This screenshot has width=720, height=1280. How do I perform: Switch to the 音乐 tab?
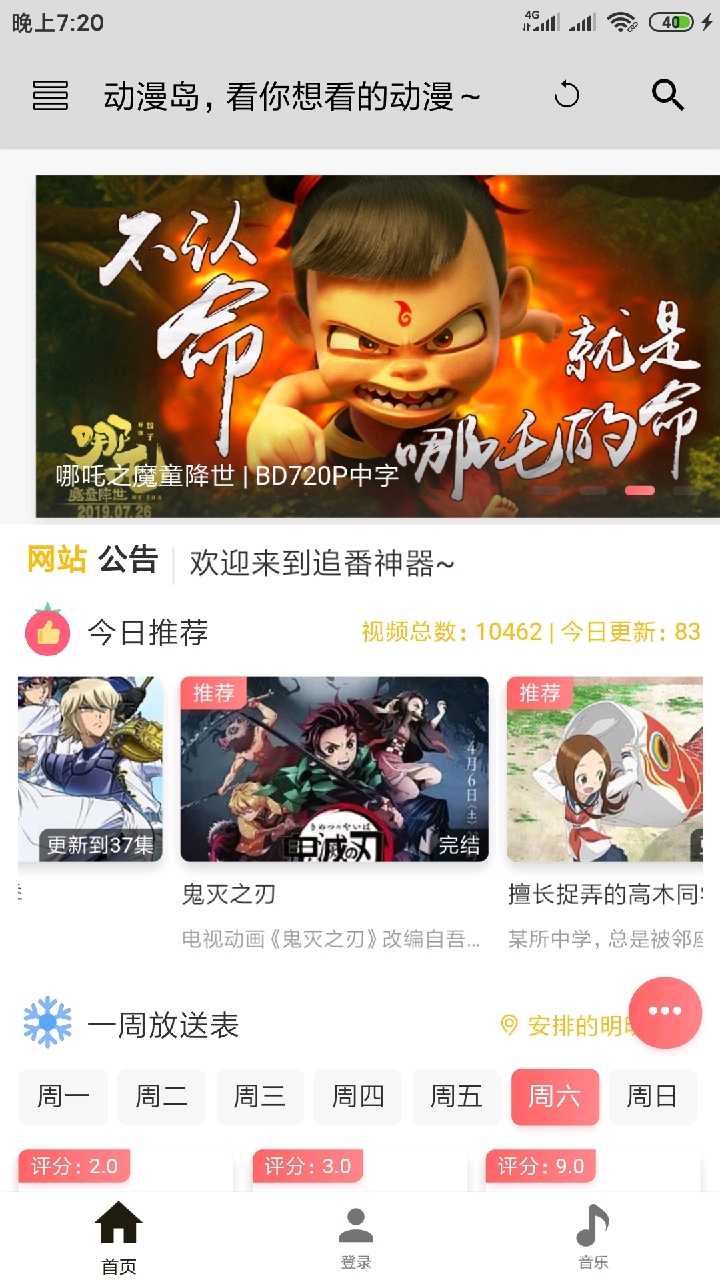tap(593, 1237)
